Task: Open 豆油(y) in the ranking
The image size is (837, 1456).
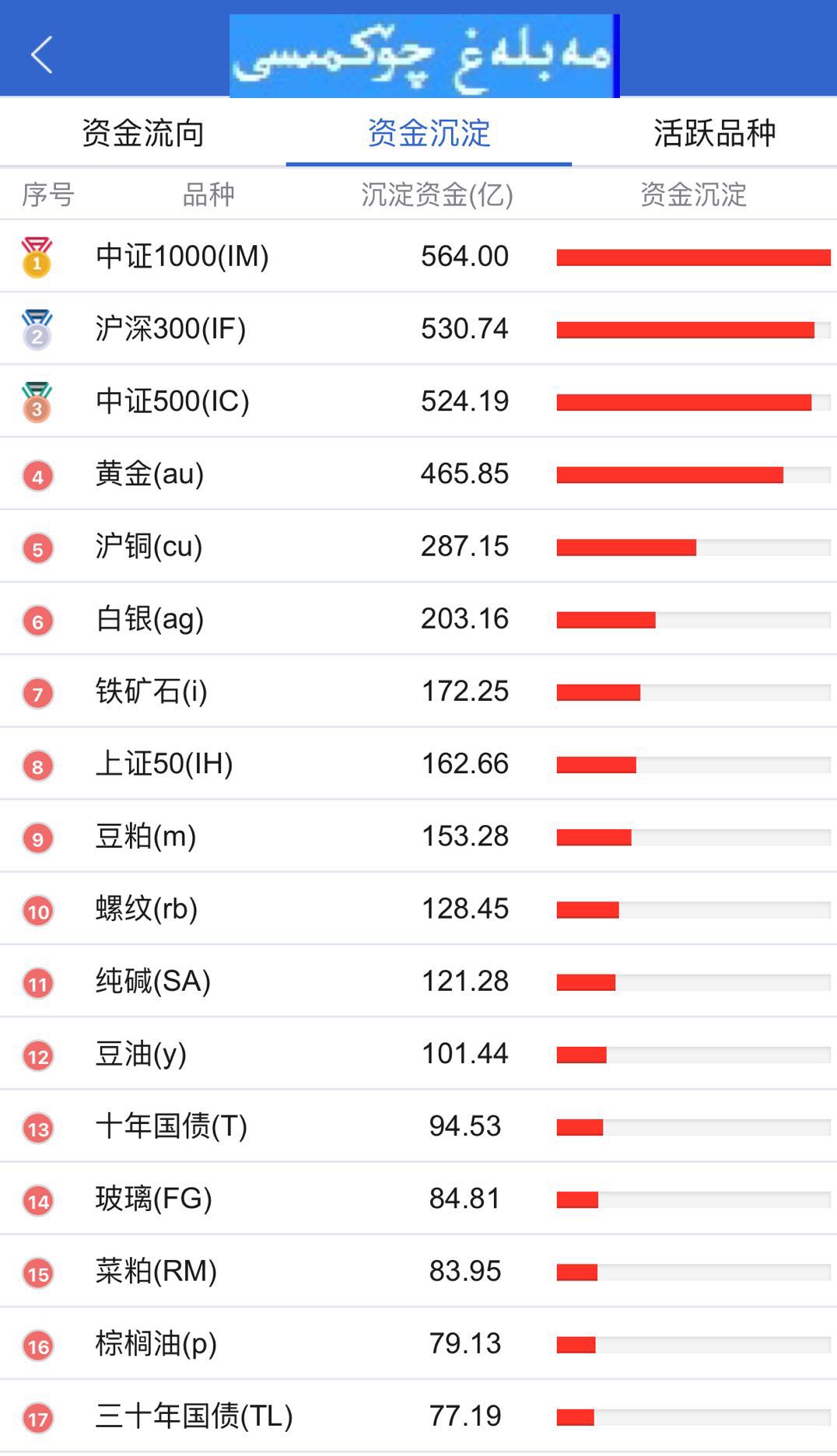Action: [x=141, y=1053]
